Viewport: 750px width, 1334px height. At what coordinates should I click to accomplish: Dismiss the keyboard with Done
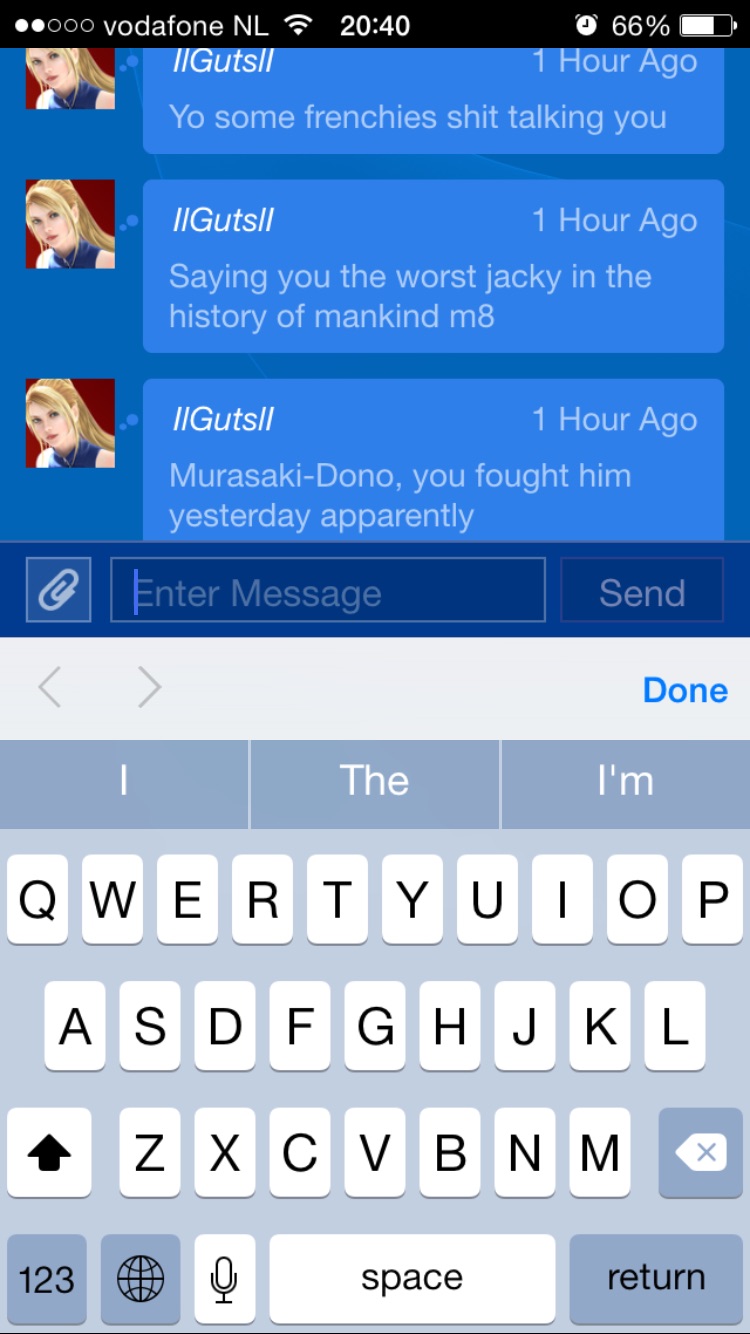(x=685, y=690)
